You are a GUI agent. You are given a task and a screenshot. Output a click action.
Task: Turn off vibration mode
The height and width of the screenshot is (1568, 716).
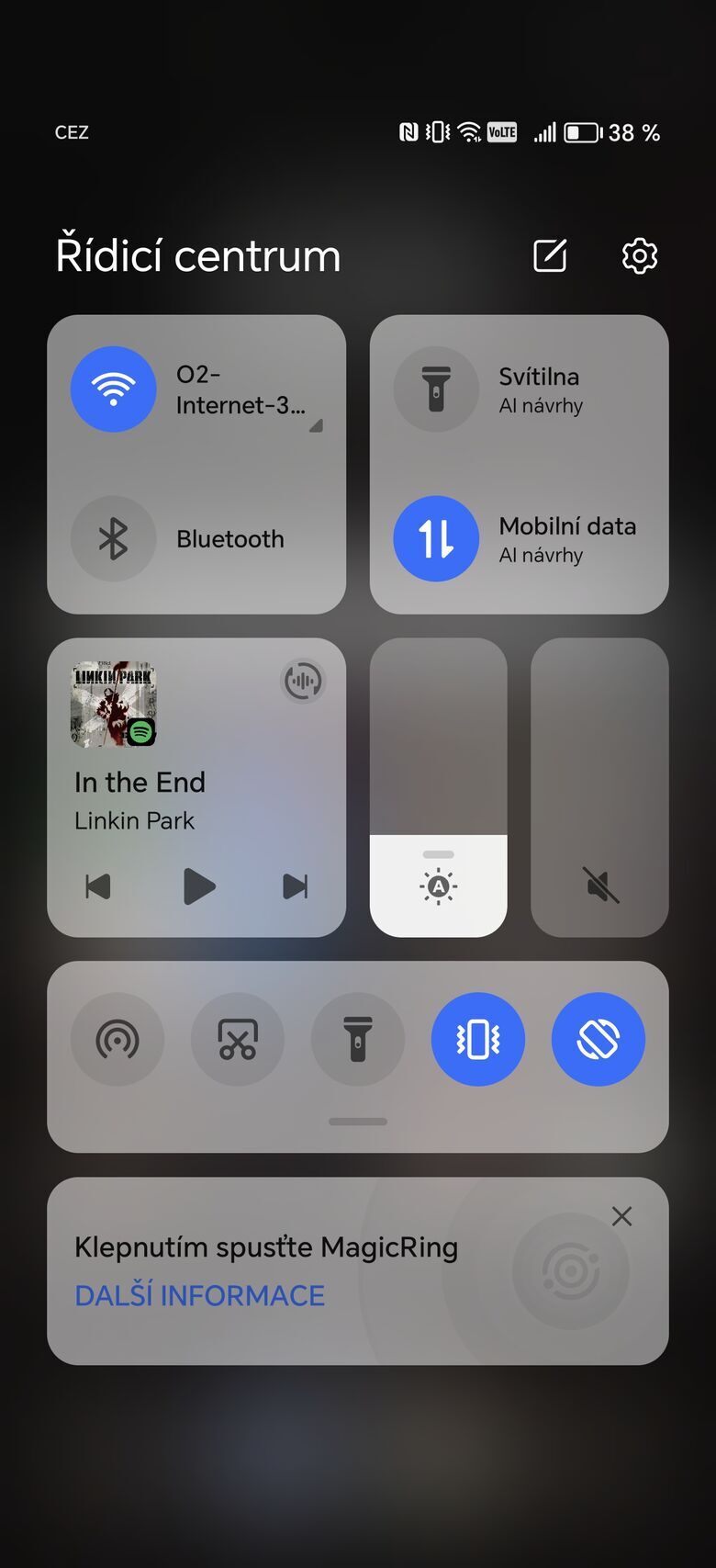478,1039
